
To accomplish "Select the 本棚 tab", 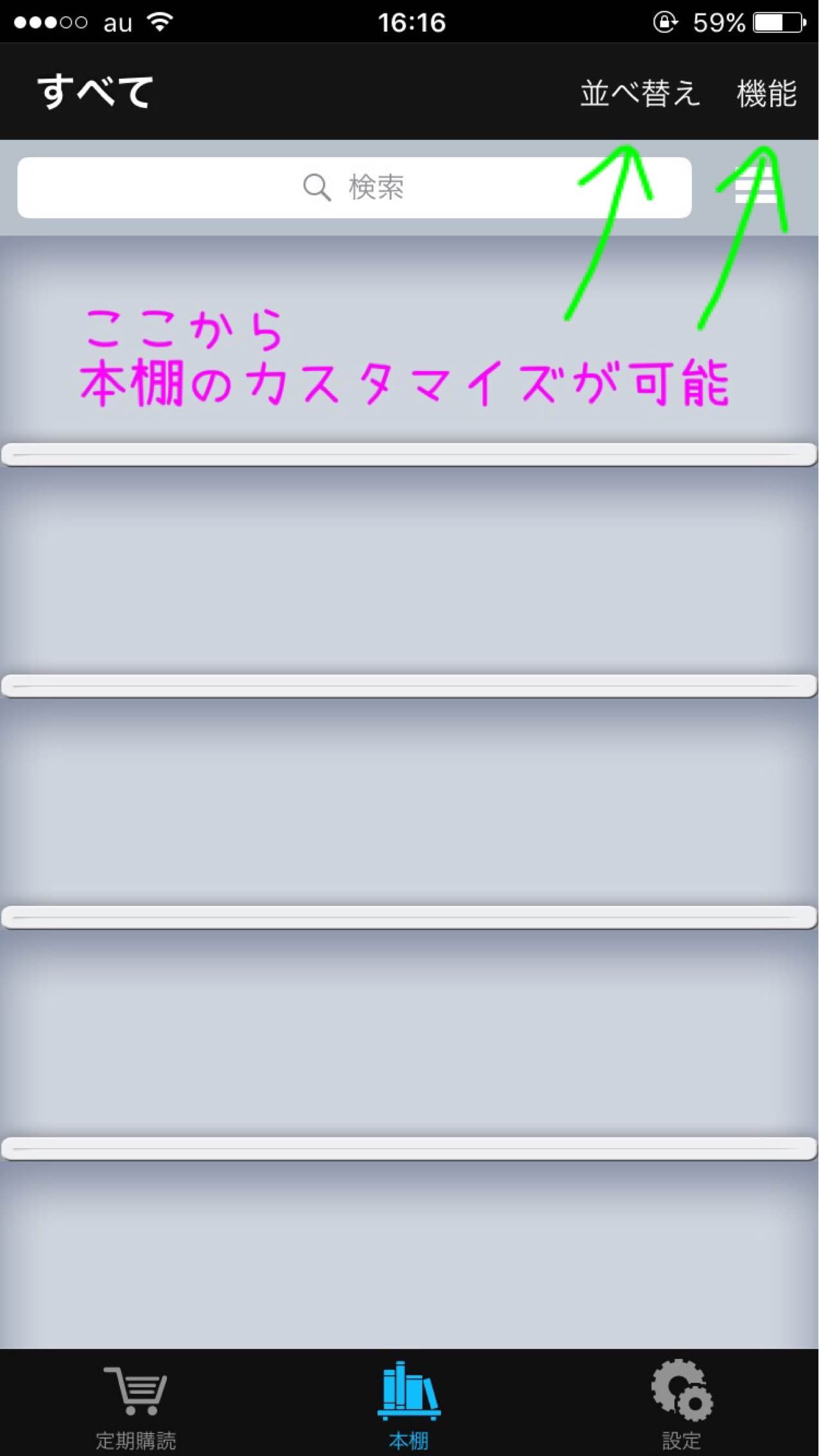I will (409, 1405).
